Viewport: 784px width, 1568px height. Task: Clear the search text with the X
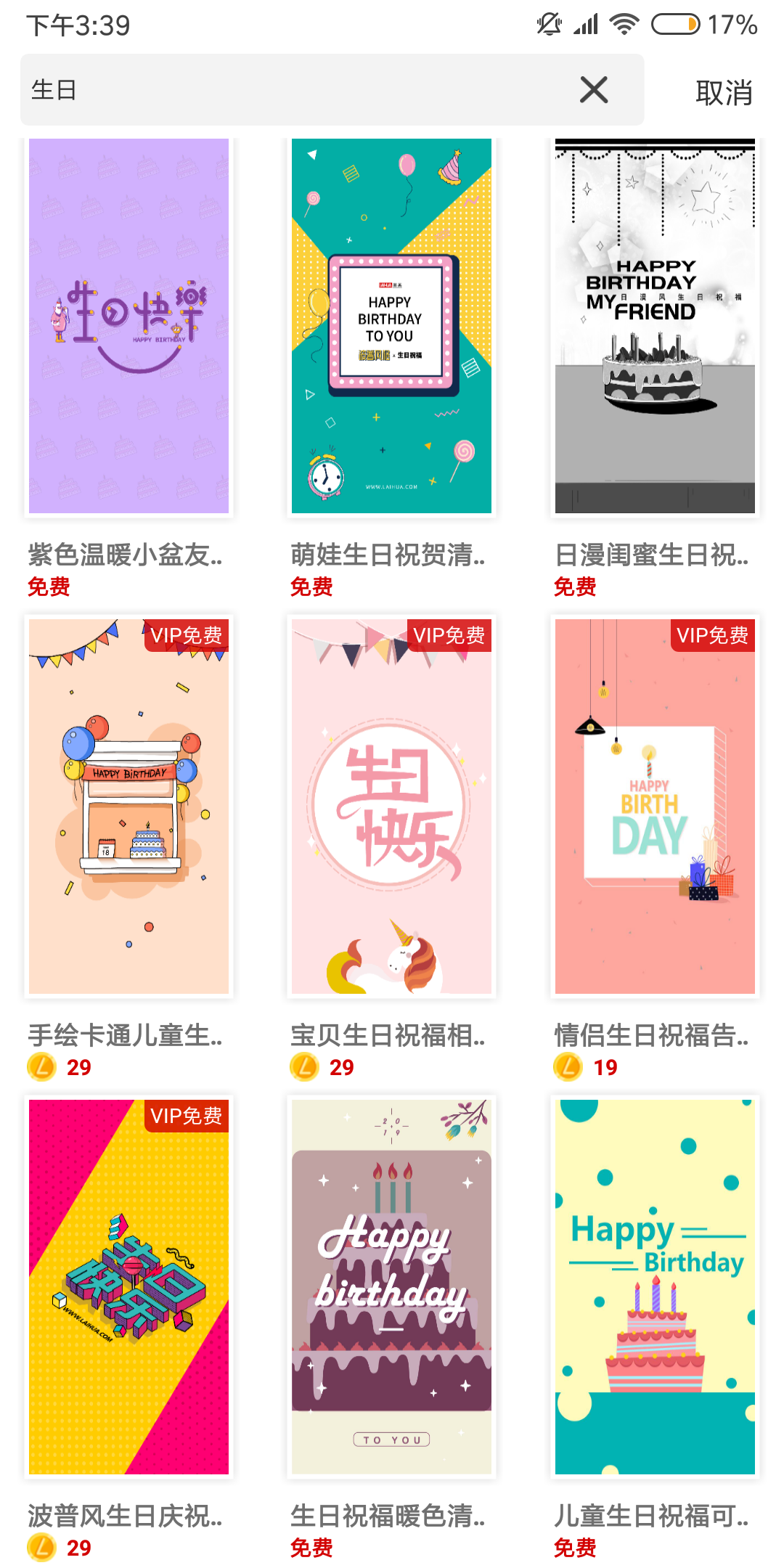pos(594,90)
